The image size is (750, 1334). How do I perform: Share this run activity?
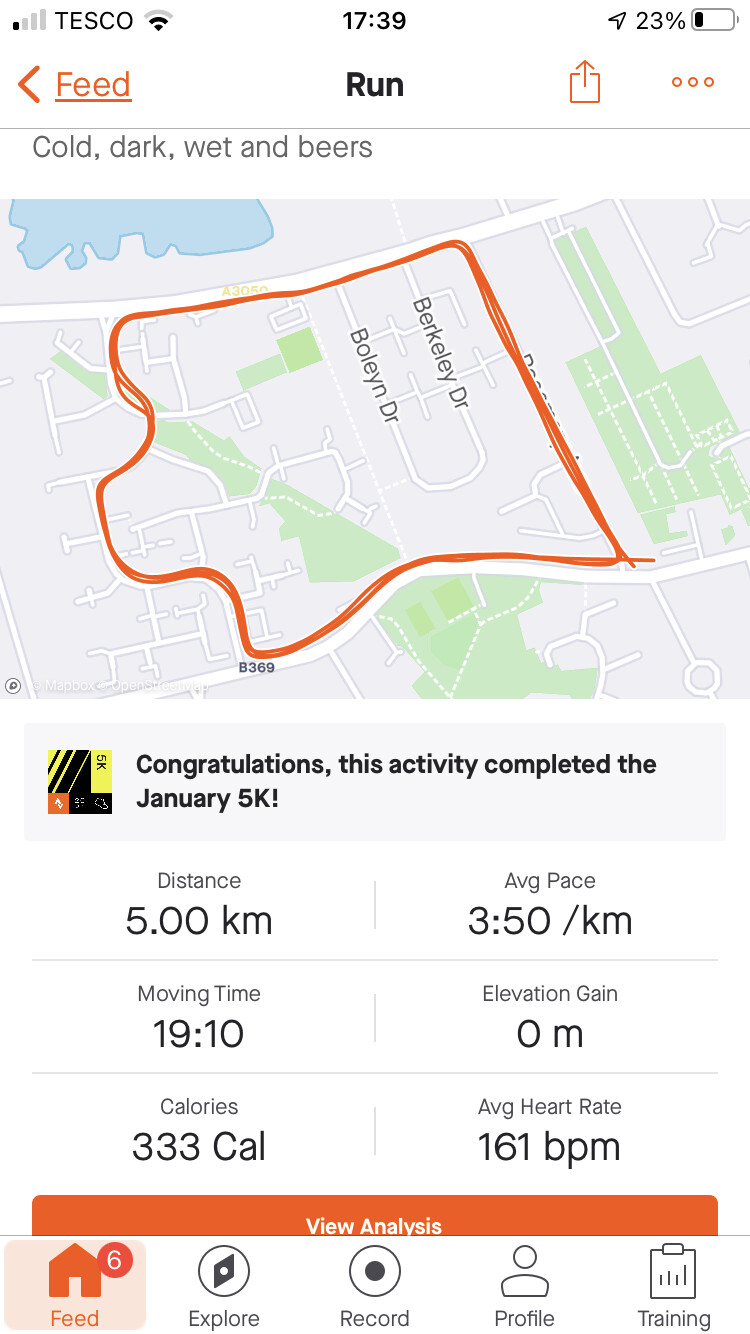[585, 83]
